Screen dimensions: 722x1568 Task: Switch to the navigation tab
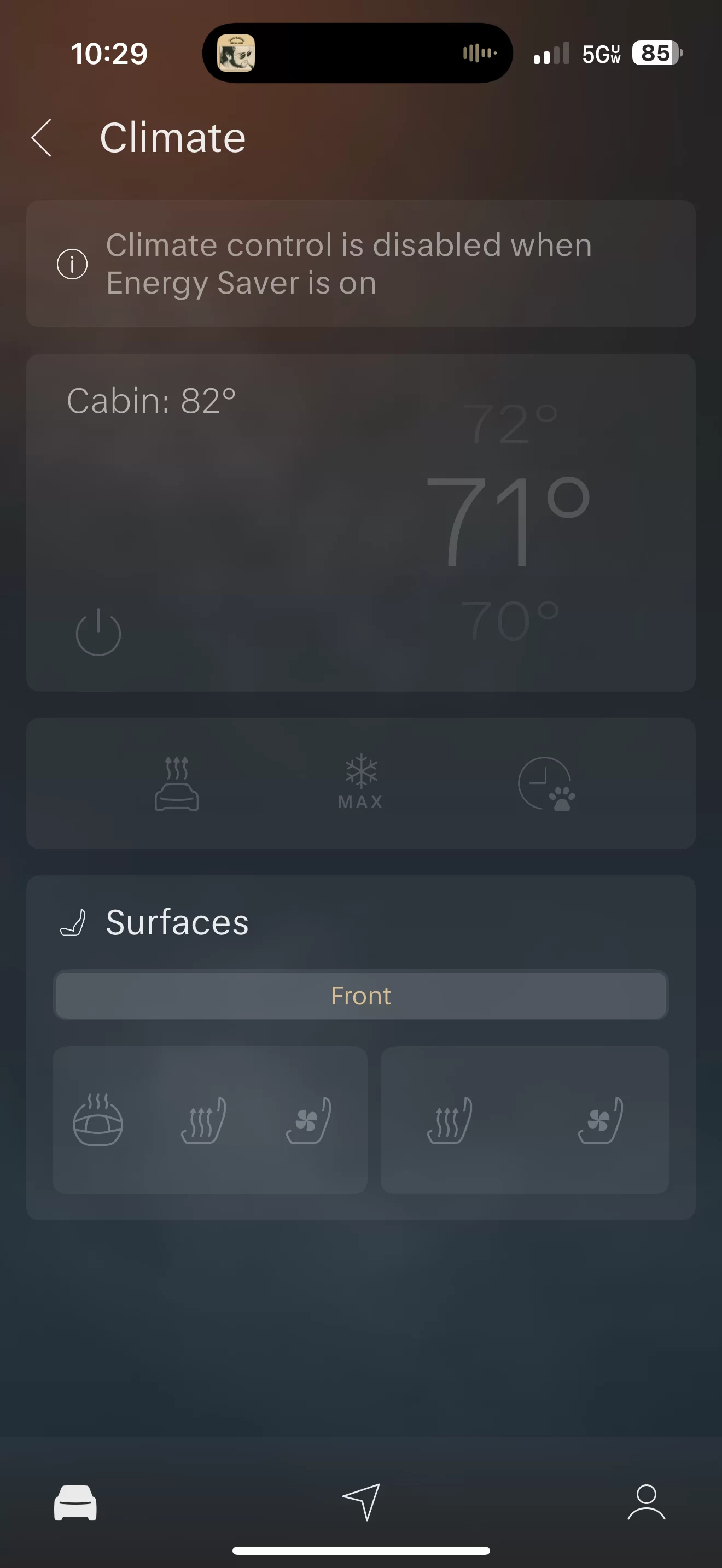tap(361, 1502)
